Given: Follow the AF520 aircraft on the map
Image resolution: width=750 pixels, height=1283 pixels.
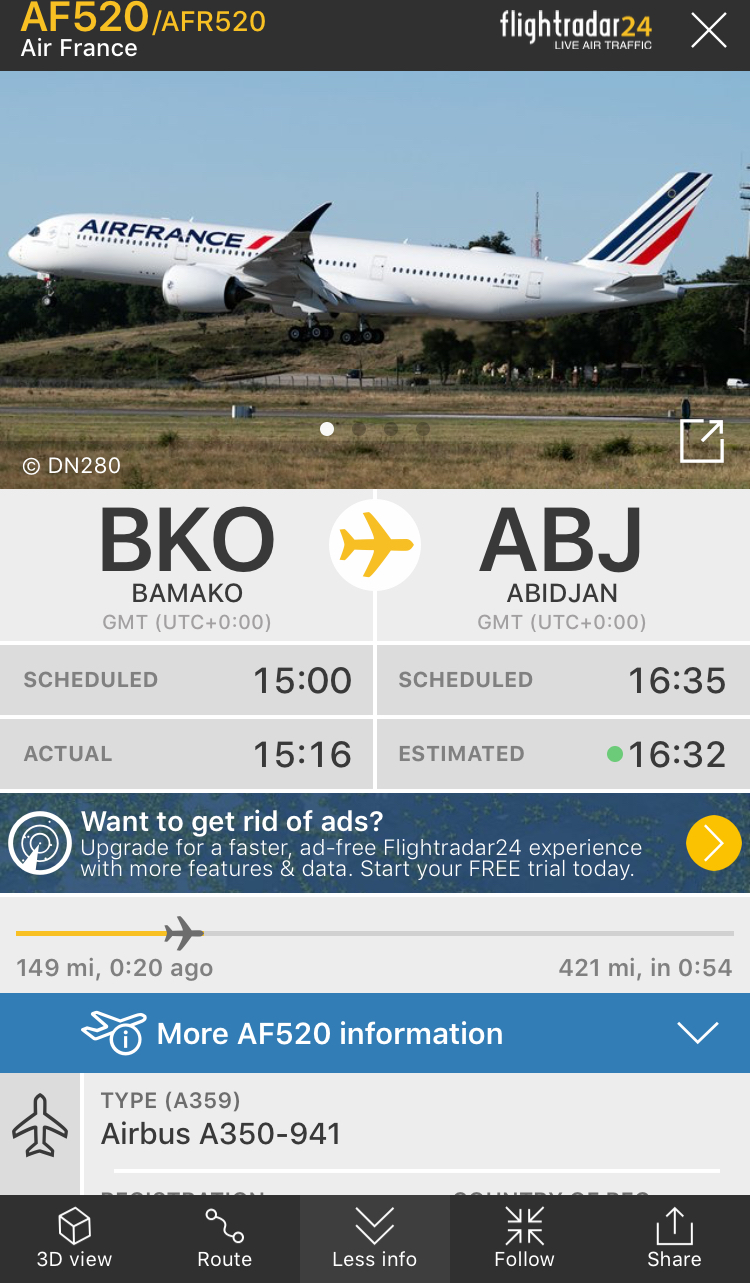Looking at the screenshot, I should pyautogui.click(x=524, y=1238).
